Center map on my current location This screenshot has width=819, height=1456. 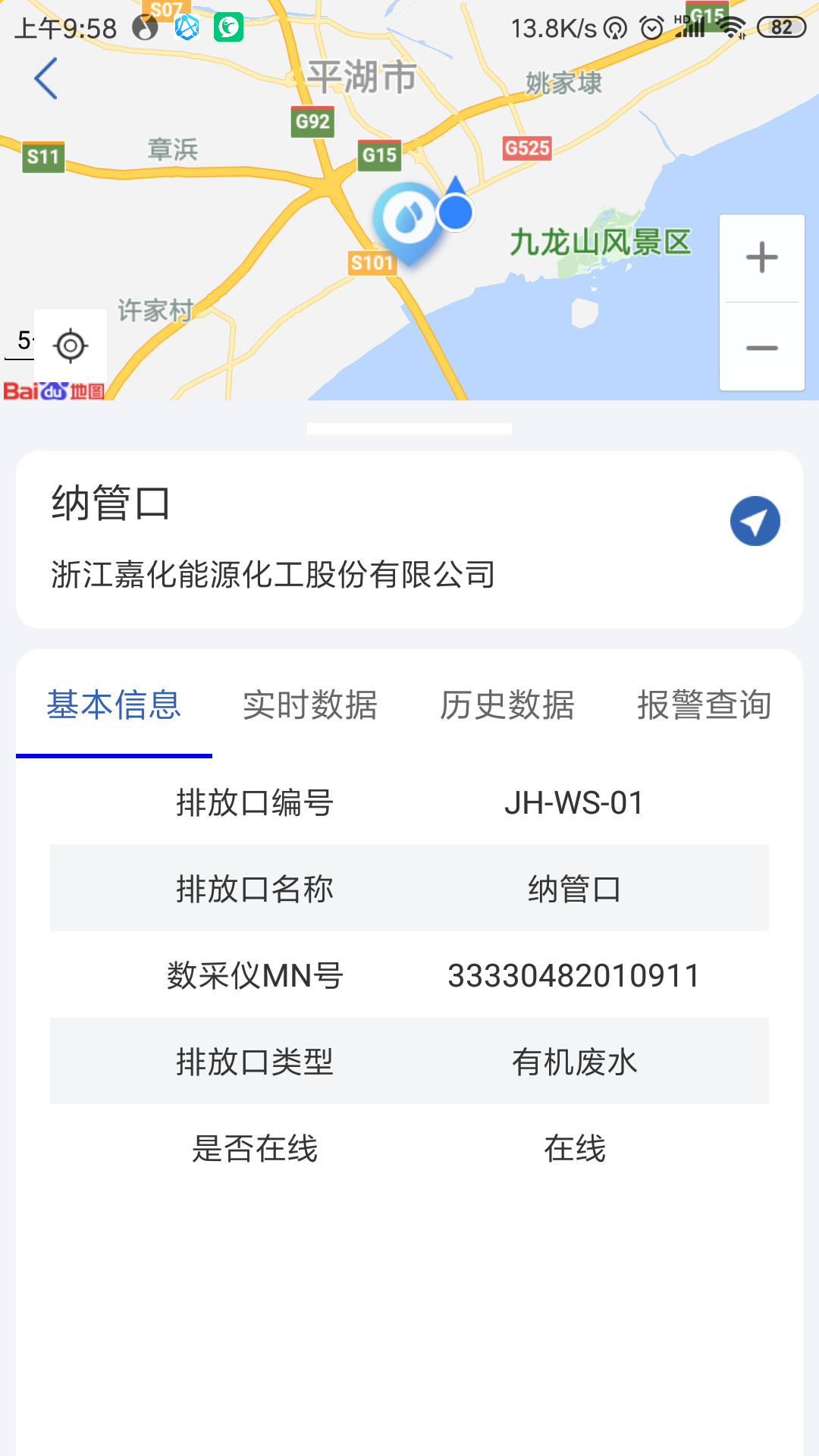coord(71,346)
